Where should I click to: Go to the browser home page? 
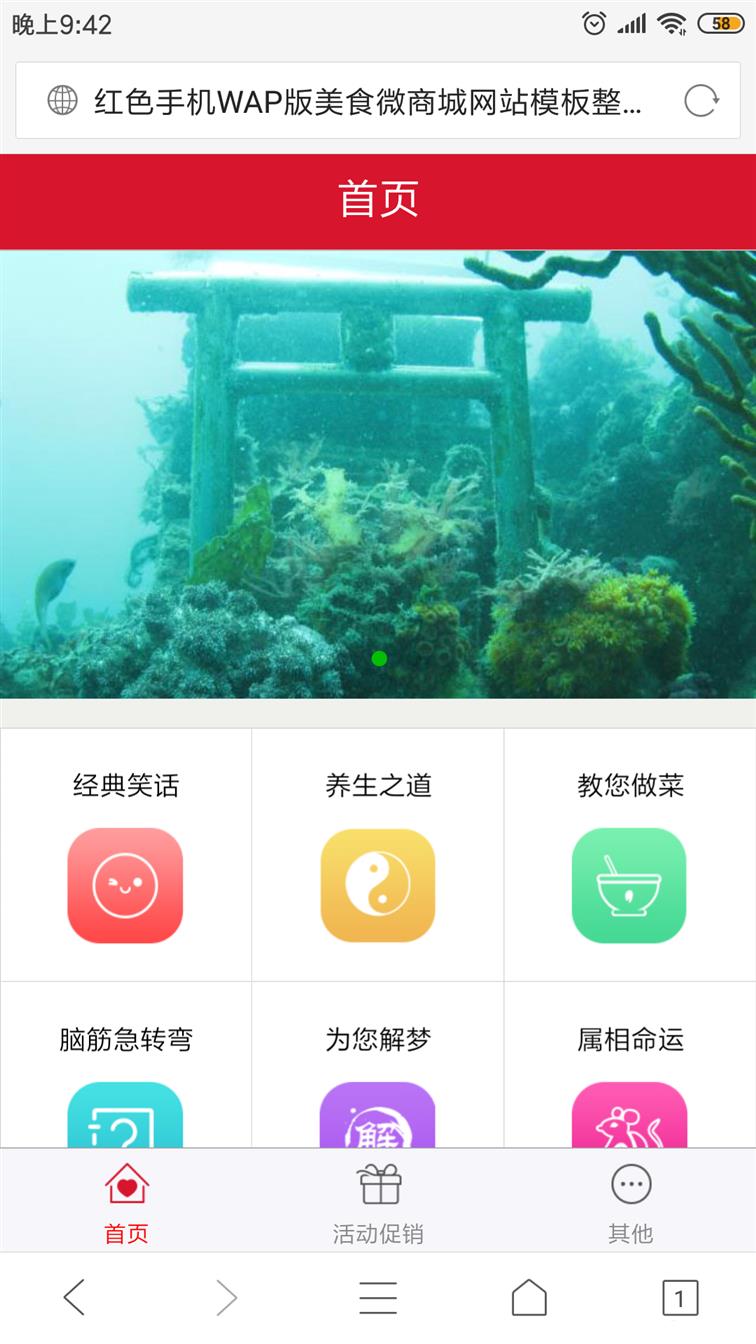point(529,1298)
